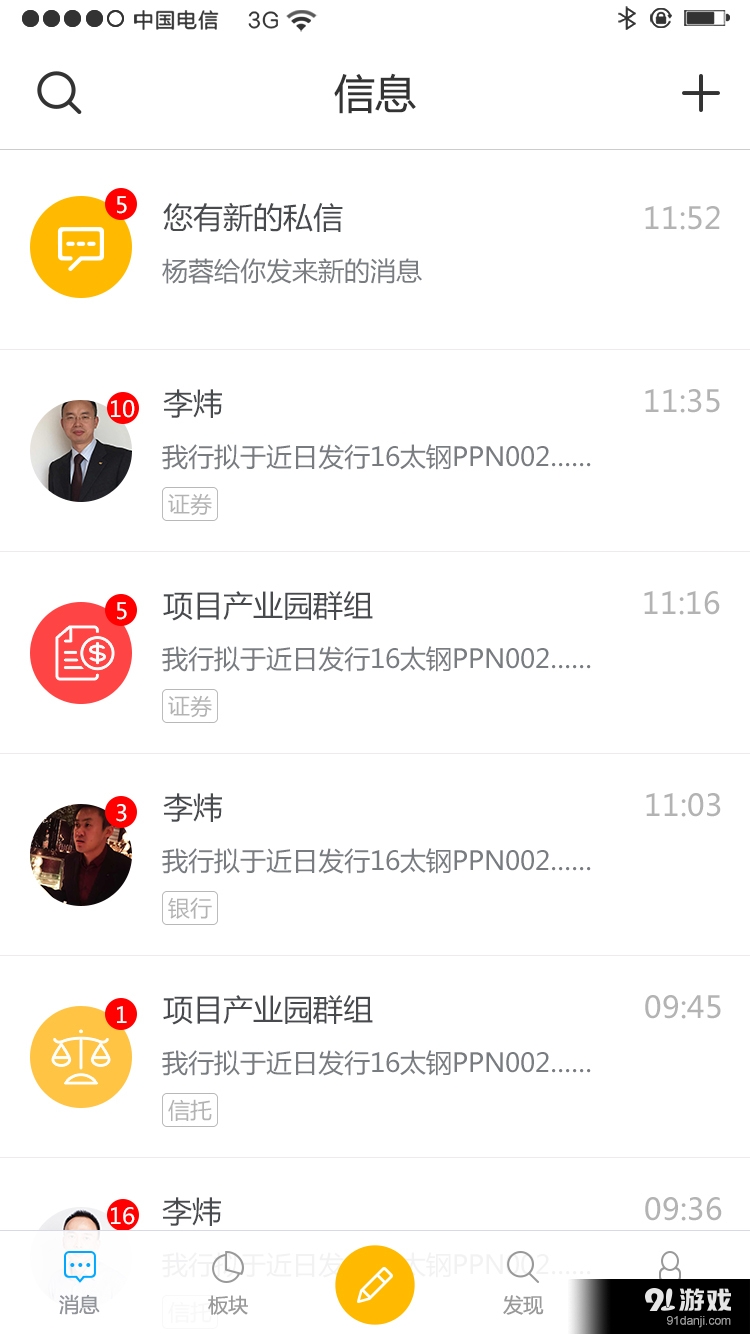Open the red dollar document group icon
This screenshot has height=1334, width=750.
tap(80, 652)
